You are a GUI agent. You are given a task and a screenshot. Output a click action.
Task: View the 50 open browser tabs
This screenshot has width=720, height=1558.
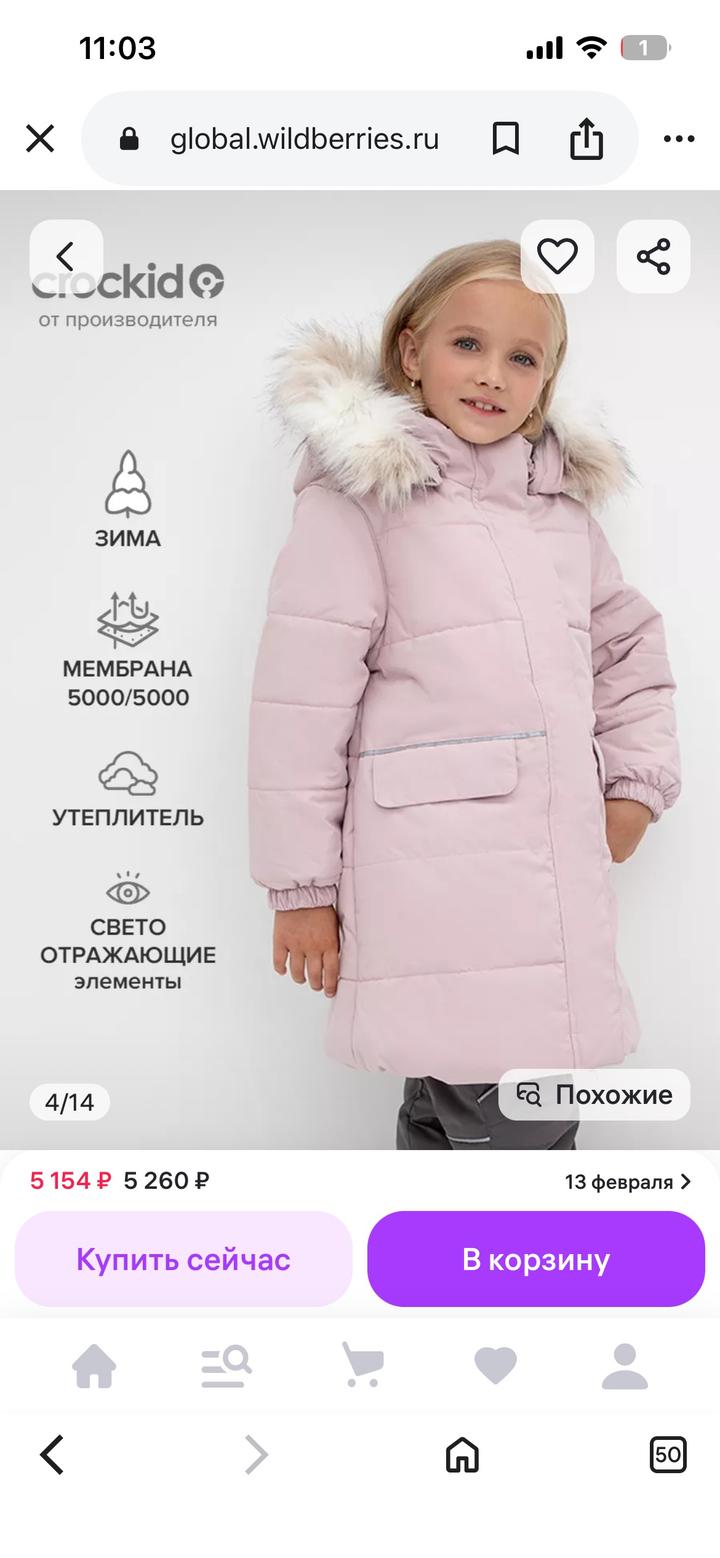(667, 1454)
